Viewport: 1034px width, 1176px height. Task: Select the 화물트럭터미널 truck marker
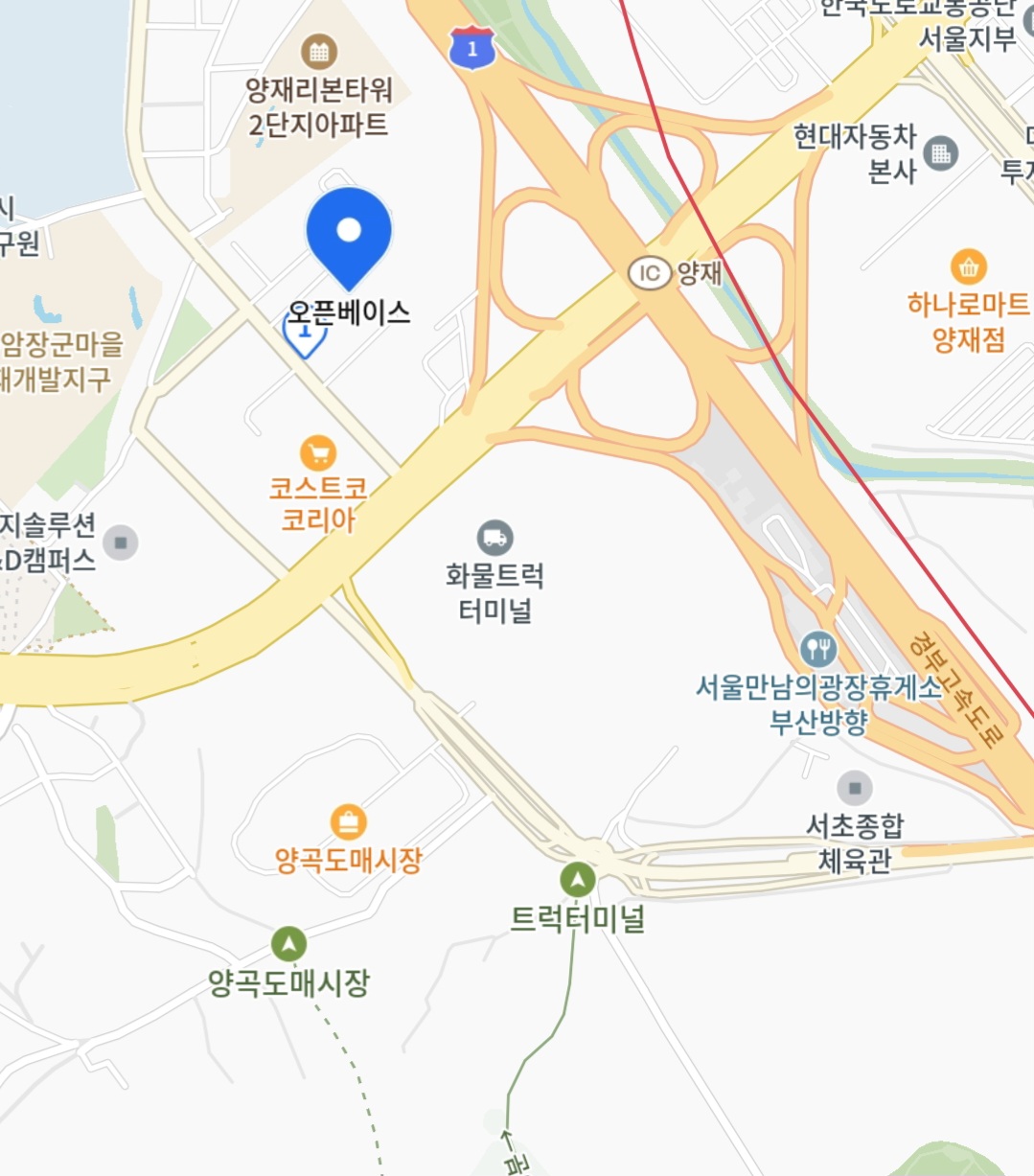tap(494, 538)
